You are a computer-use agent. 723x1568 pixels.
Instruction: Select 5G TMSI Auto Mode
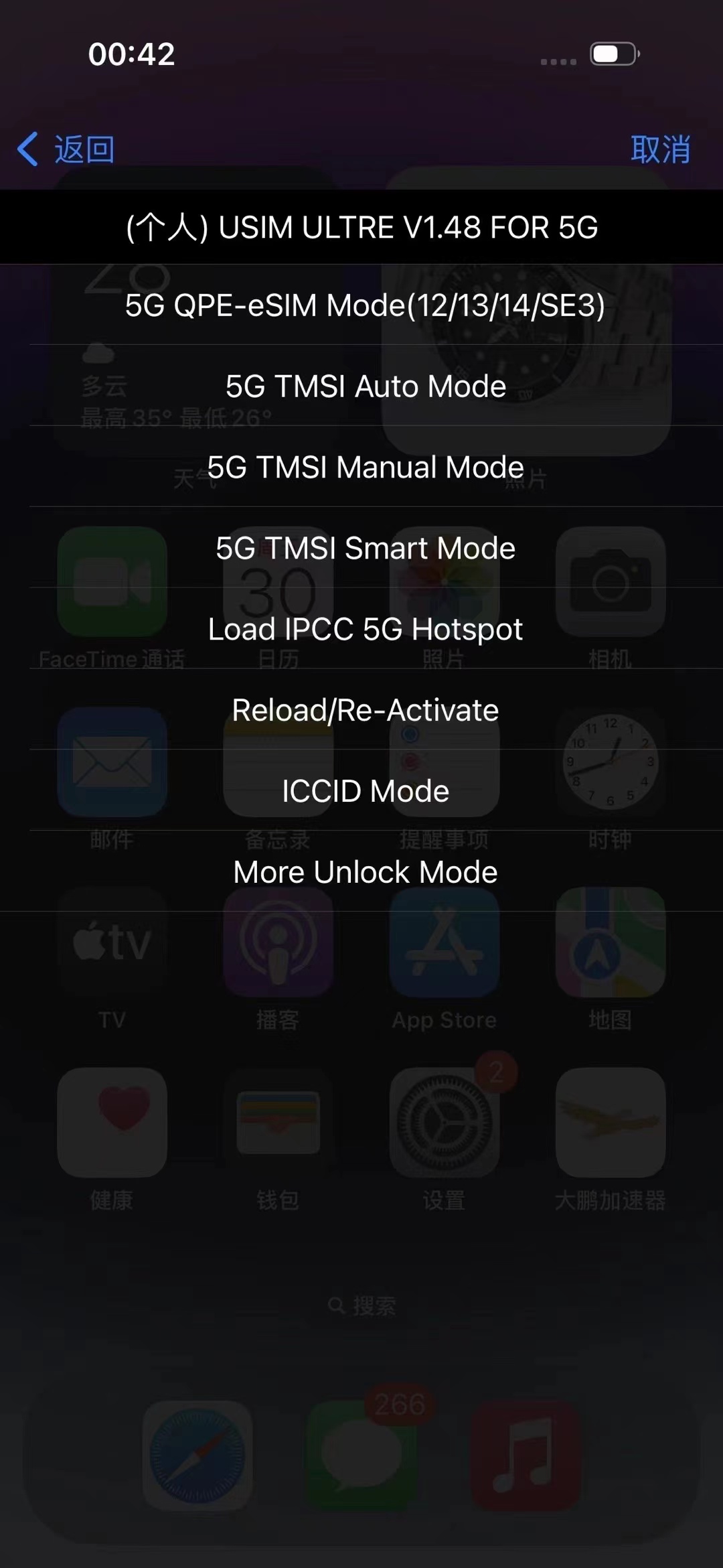[x=365, y=386]
